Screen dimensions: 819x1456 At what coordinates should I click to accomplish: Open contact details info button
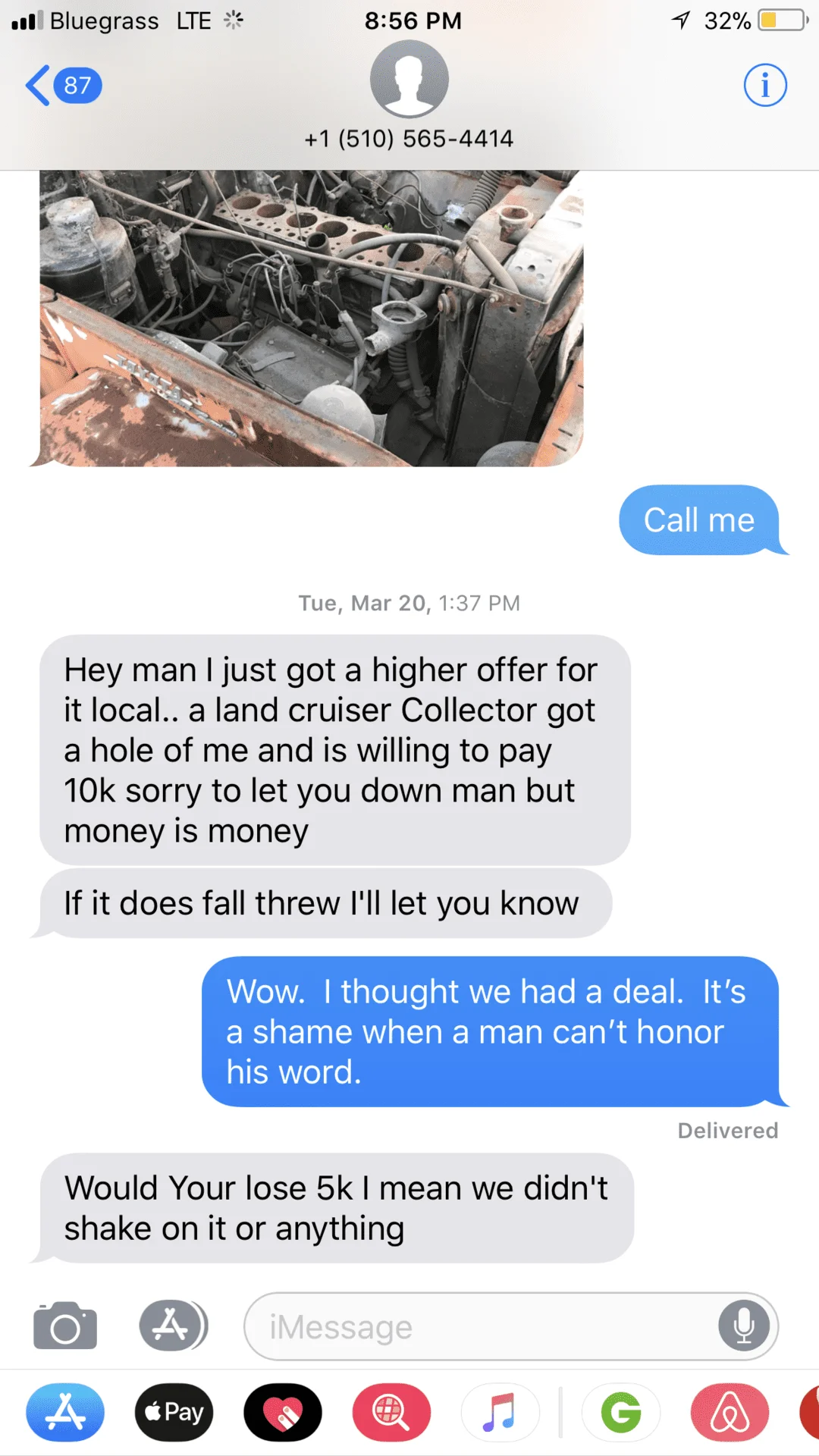tap(764, 85)
